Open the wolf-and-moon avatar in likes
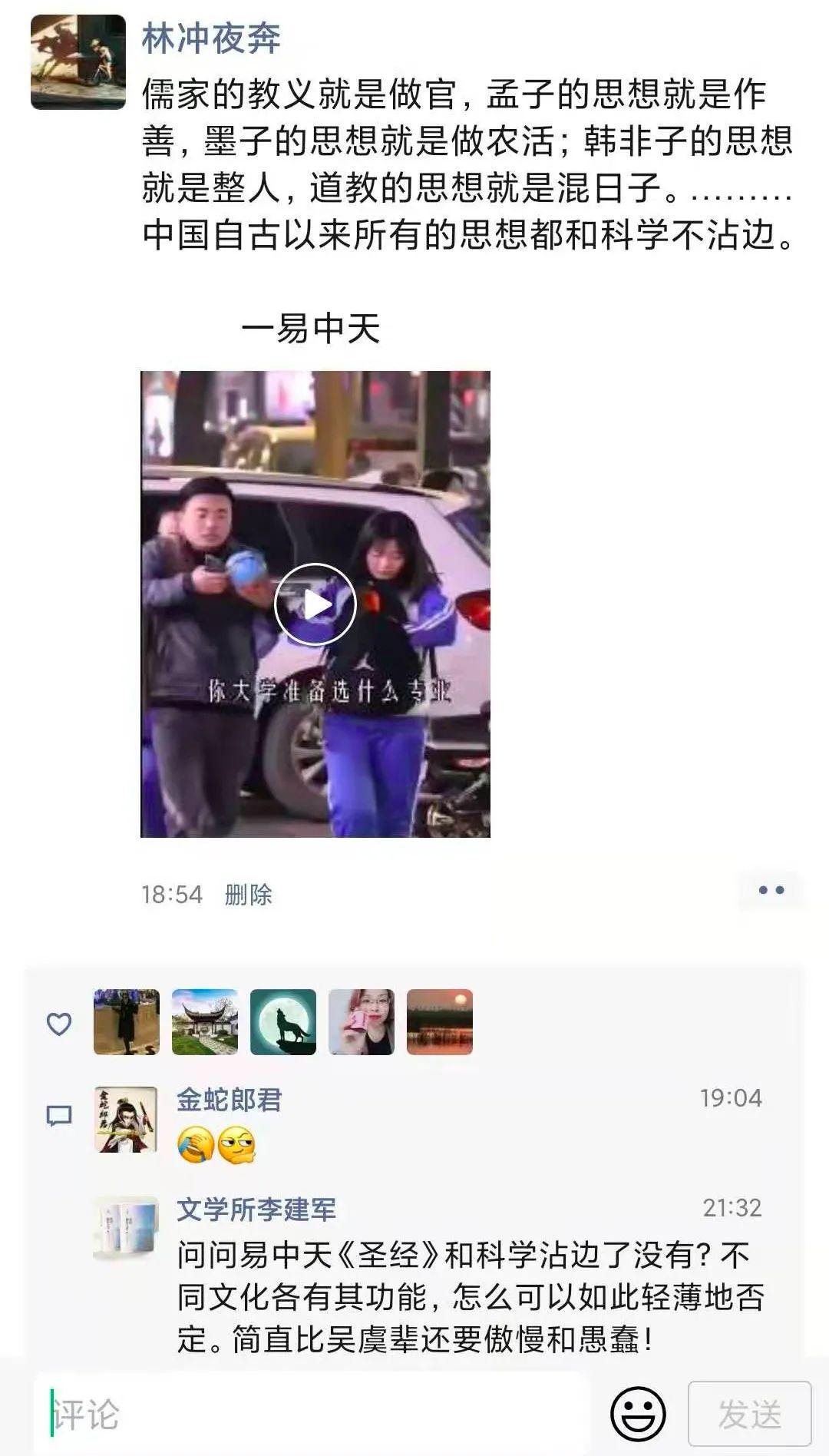The height and width of the screenshot is (1456, 829). point(283,1022)
